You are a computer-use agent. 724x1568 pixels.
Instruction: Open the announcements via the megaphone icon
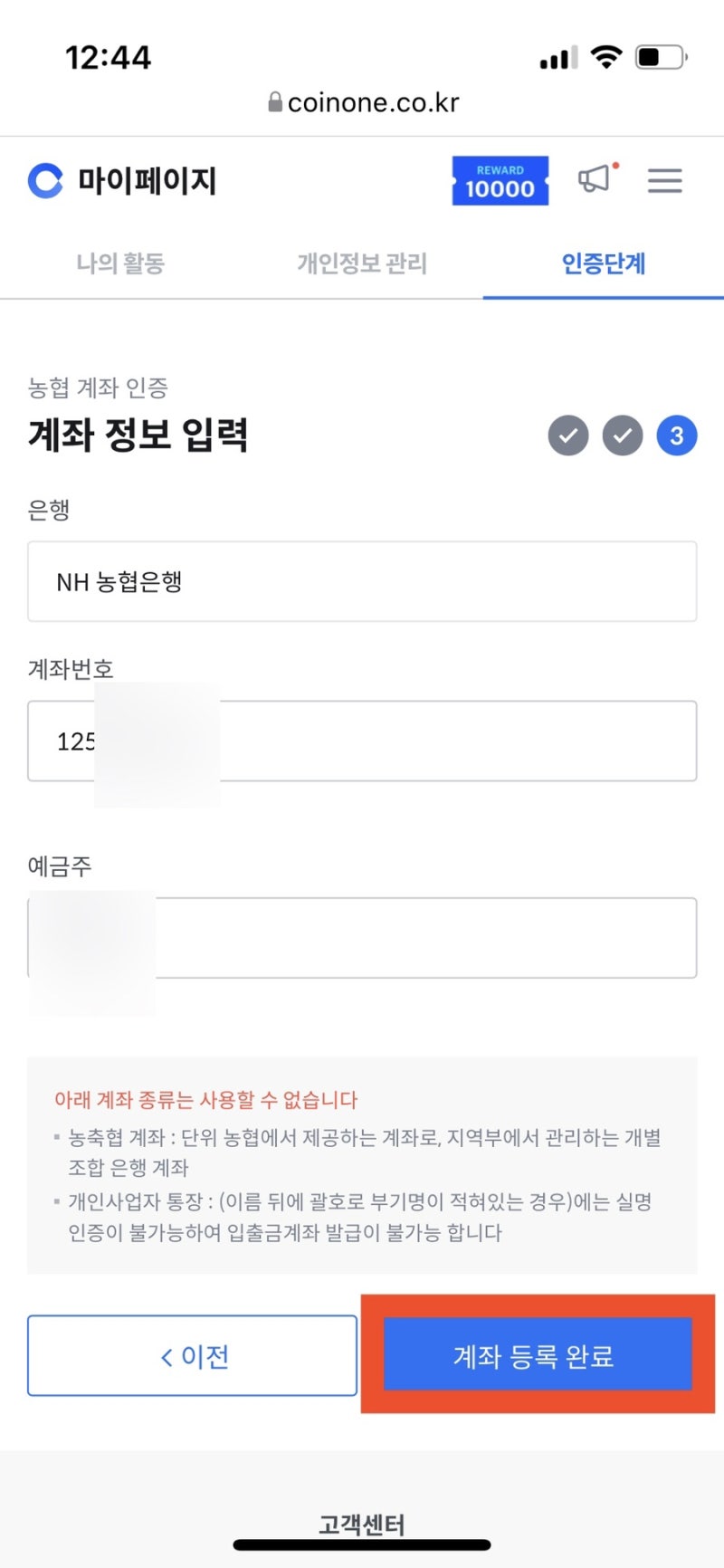pyautogui.click(x=596, y=180)
